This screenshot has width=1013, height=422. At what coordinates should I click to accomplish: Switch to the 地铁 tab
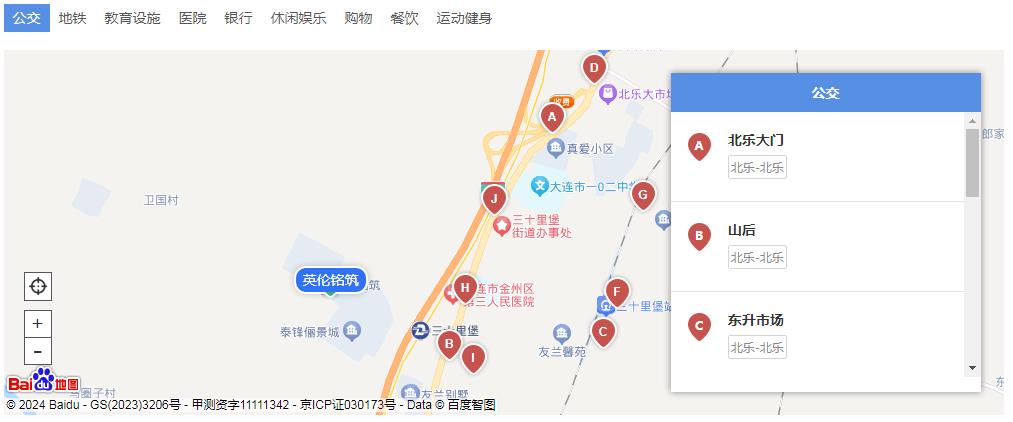pos(72,18)
